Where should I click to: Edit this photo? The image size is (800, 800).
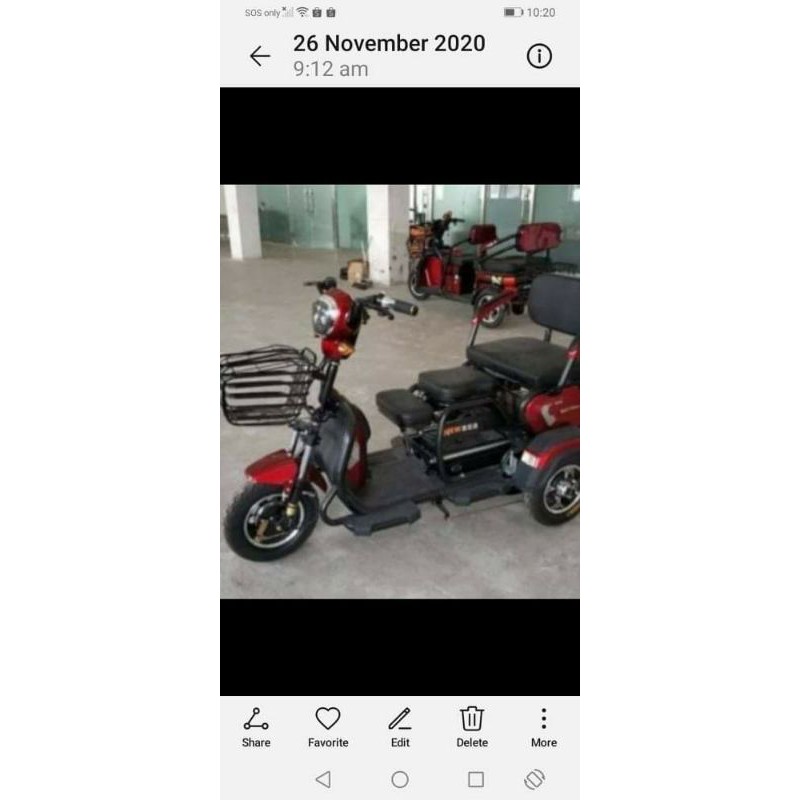pos(400,727)
